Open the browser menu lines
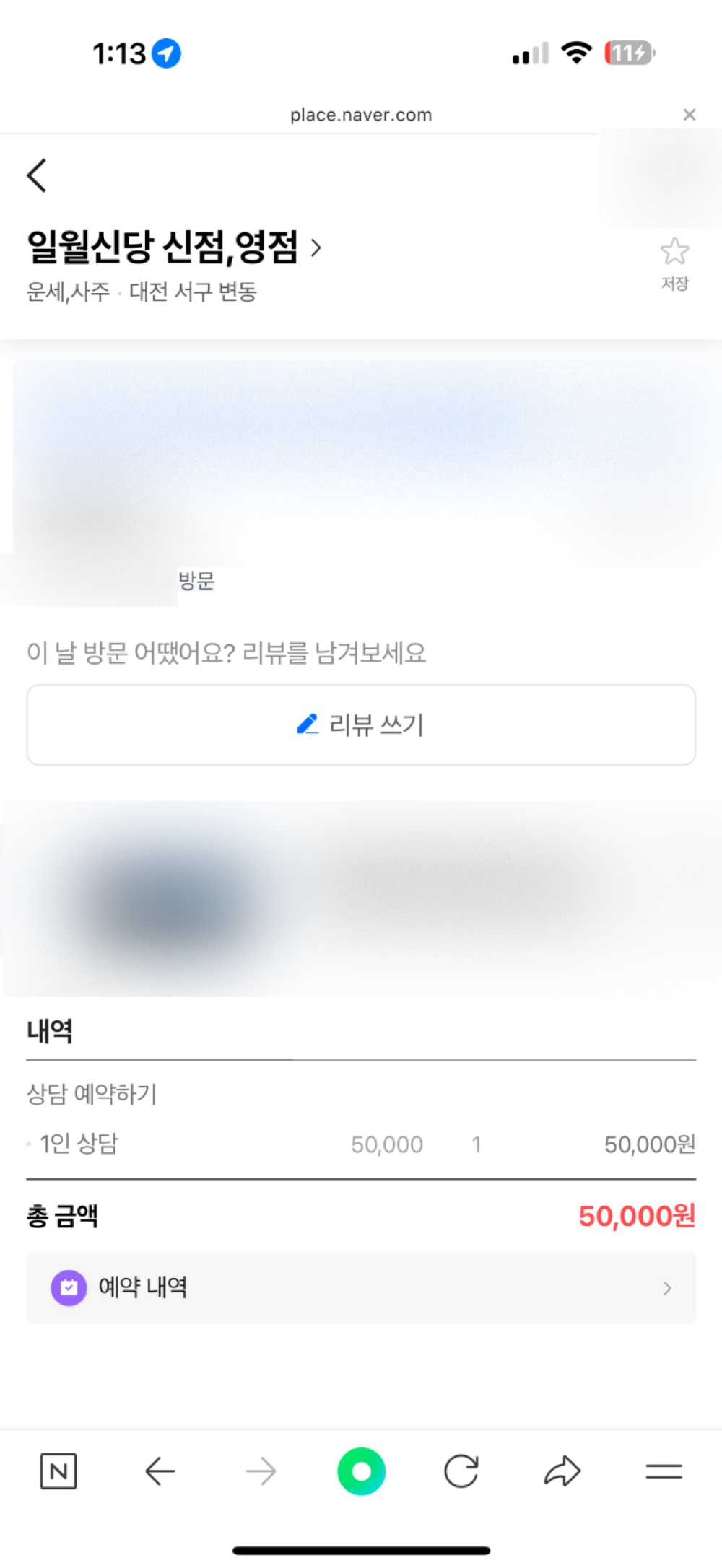The width and height of the screenshot is (722, 1568). (x=664, y=1471)
